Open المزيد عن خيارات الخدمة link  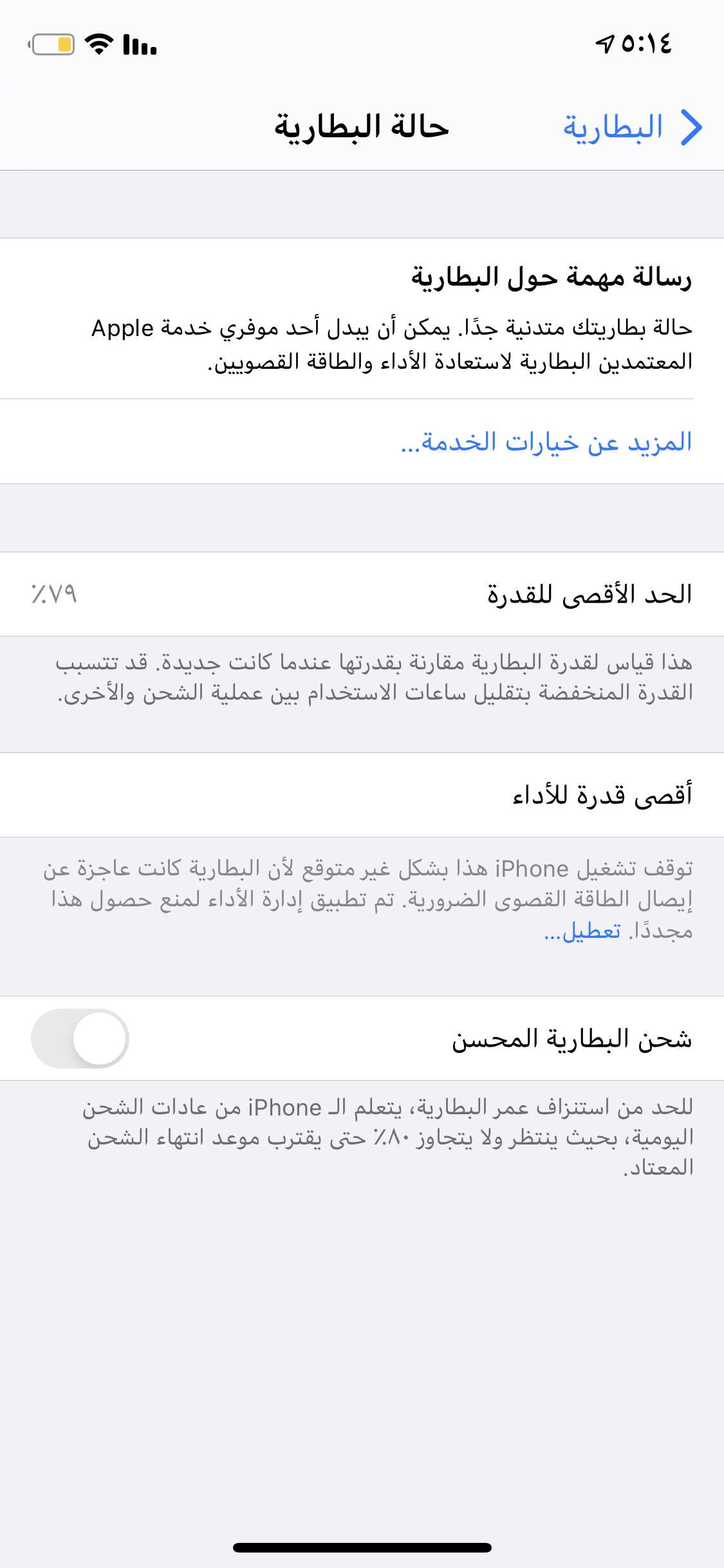click(x=546, y=442)
